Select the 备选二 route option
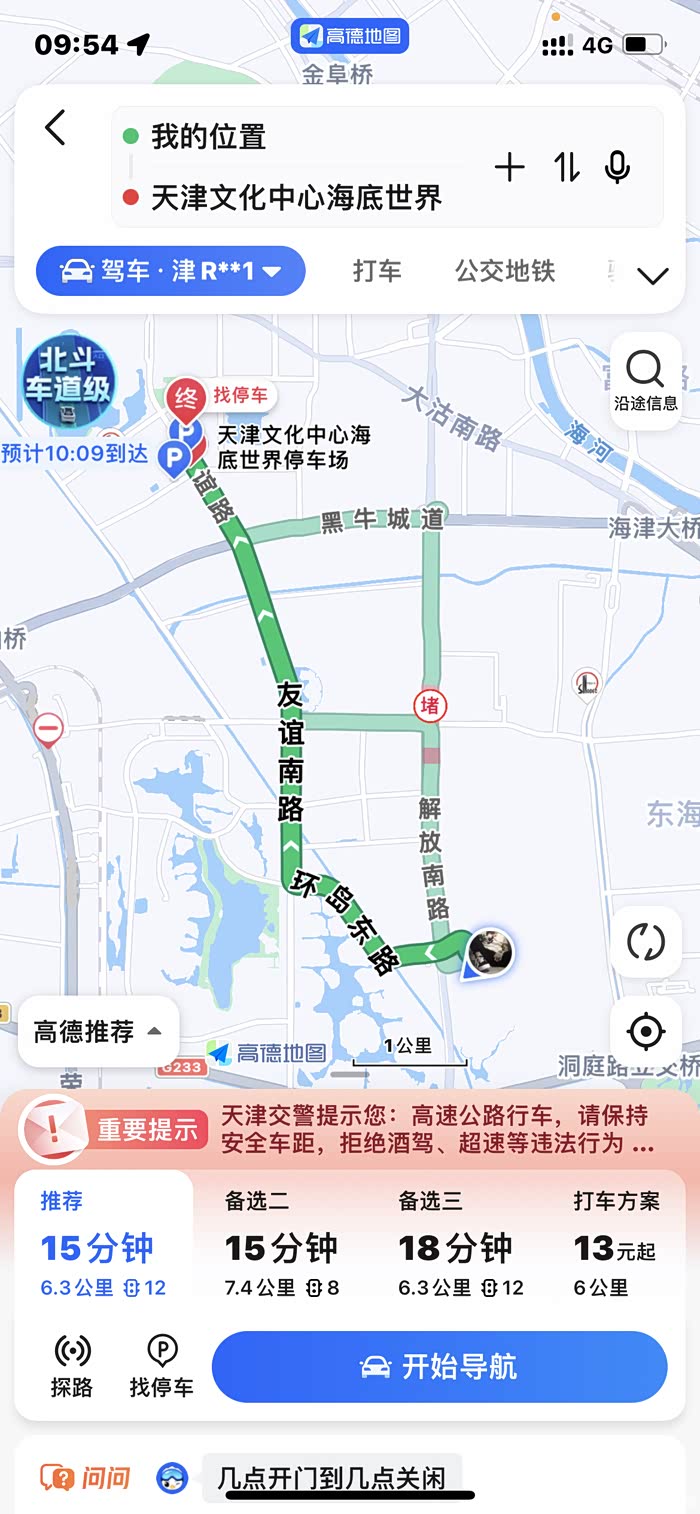 pos(282,1244)
